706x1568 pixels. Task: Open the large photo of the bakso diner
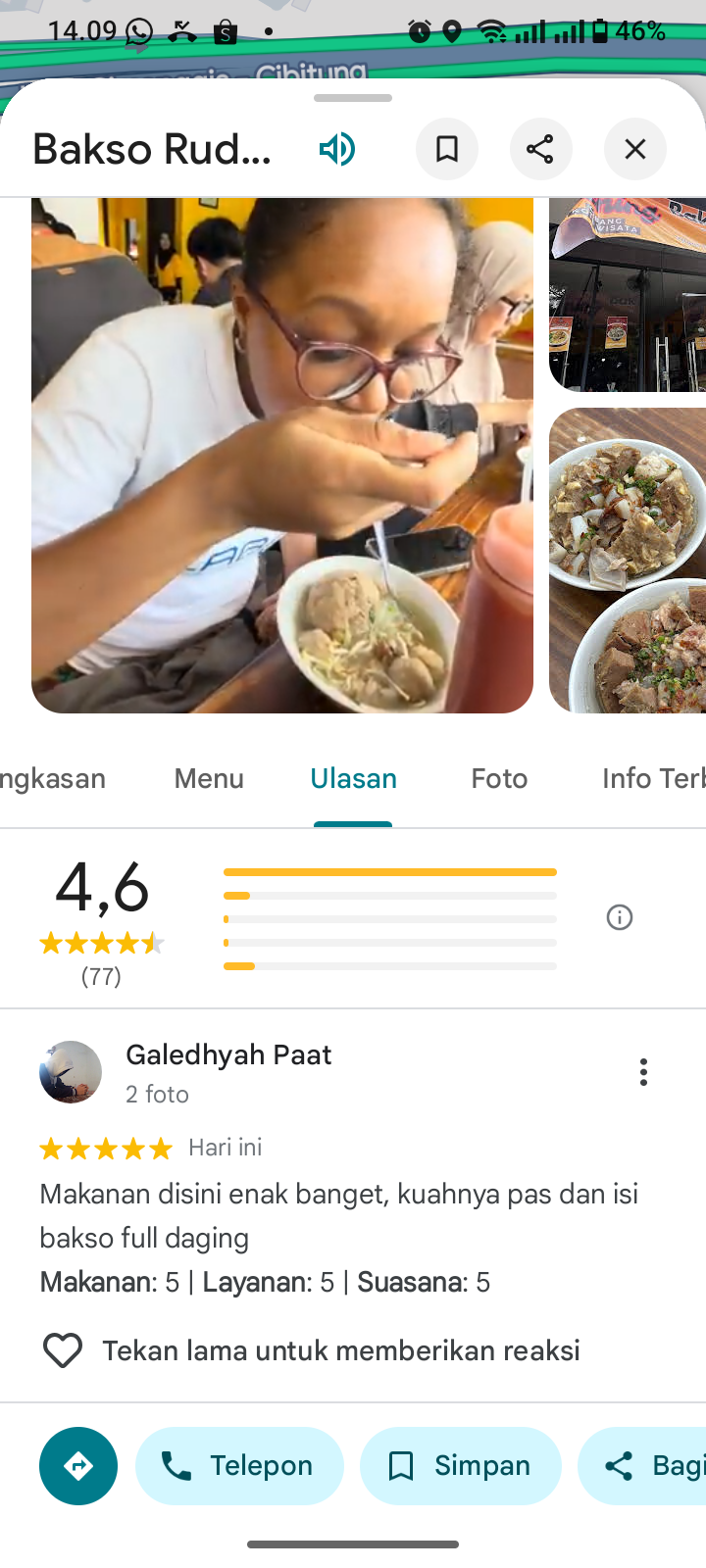(x=282, y=456)
